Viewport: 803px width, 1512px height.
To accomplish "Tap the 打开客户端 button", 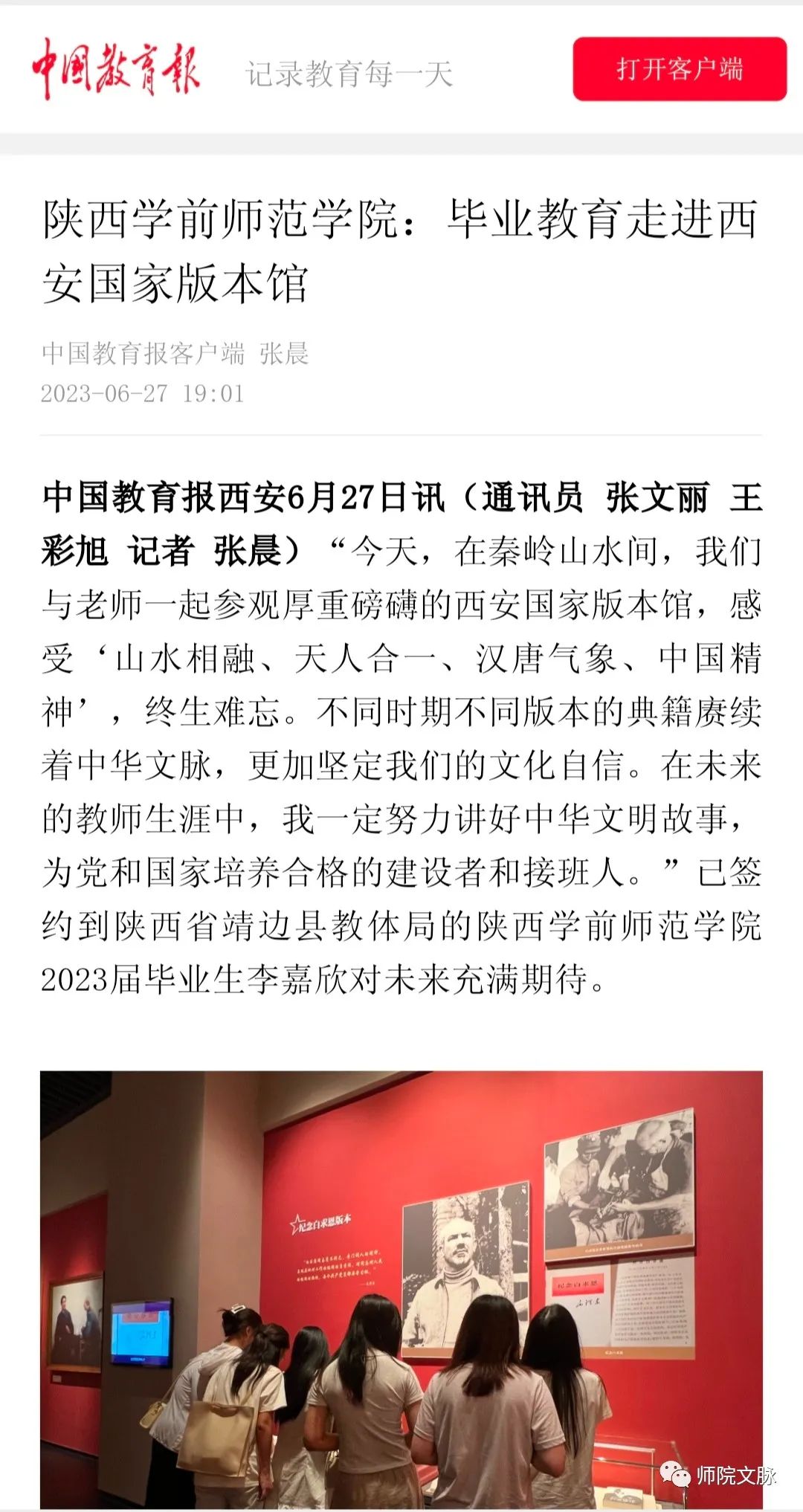I will tap(679, 69).
